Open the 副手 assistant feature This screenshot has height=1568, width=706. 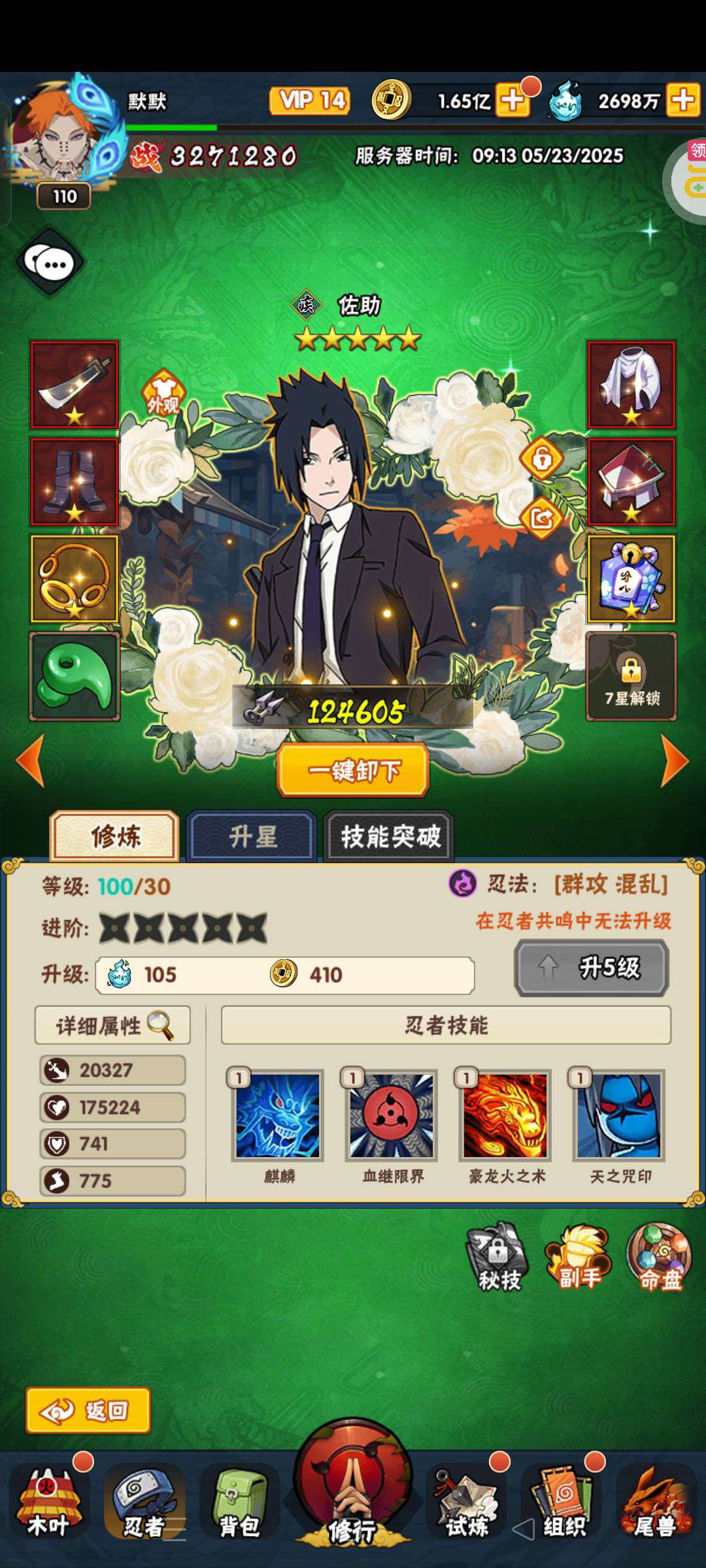pyautogui.click(x=578, y=1257)
